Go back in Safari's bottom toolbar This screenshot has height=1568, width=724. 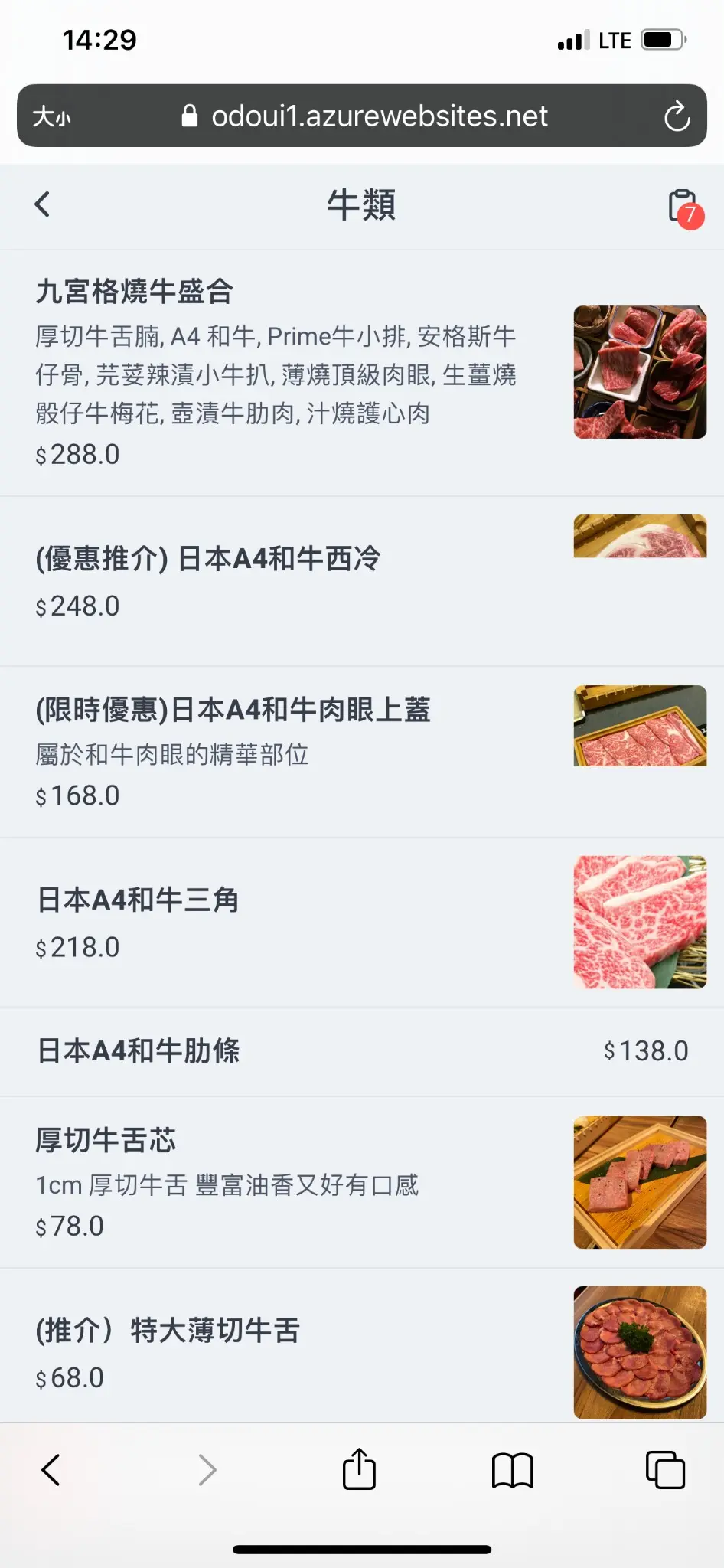click(x=51, y=1470)
